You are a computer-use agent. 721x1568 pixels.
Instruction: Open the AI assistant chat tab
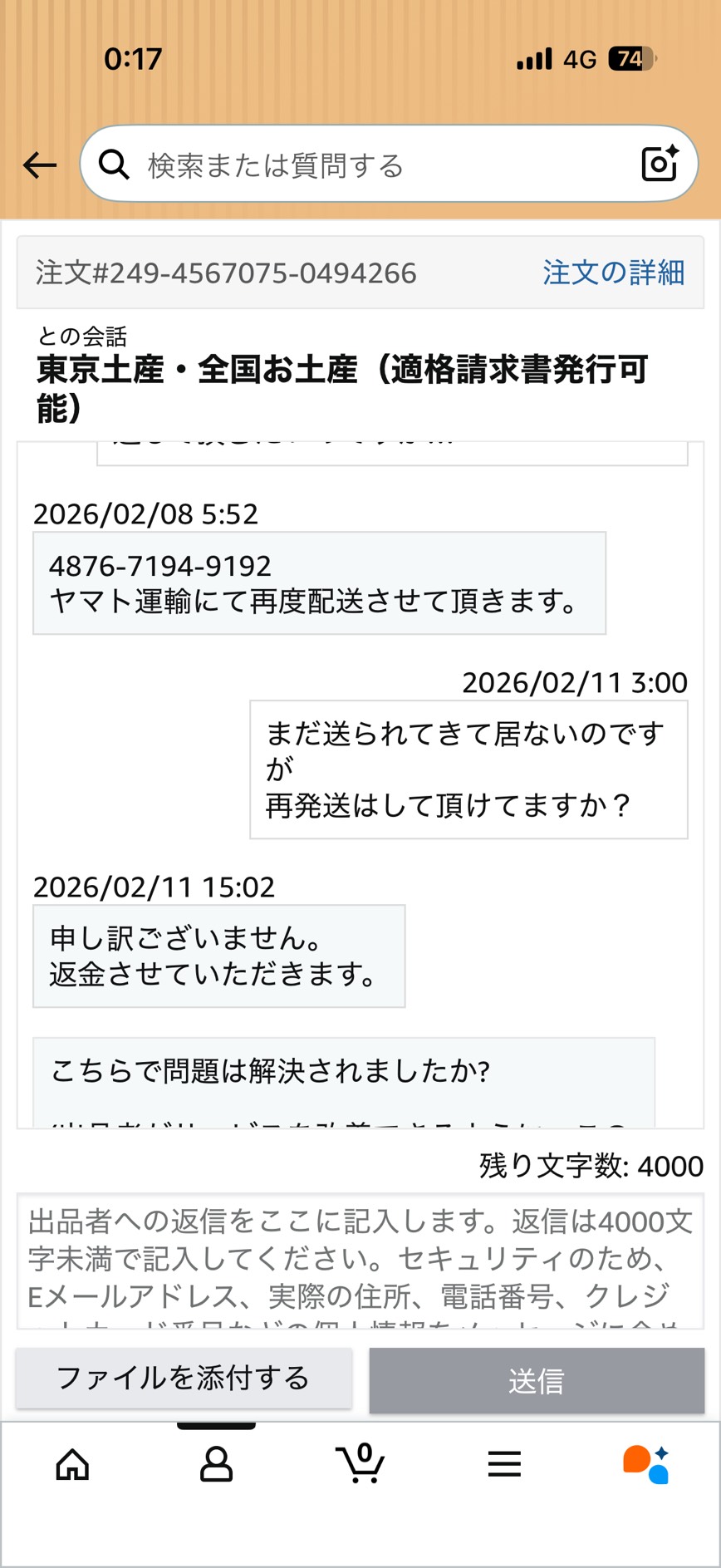647,1464
